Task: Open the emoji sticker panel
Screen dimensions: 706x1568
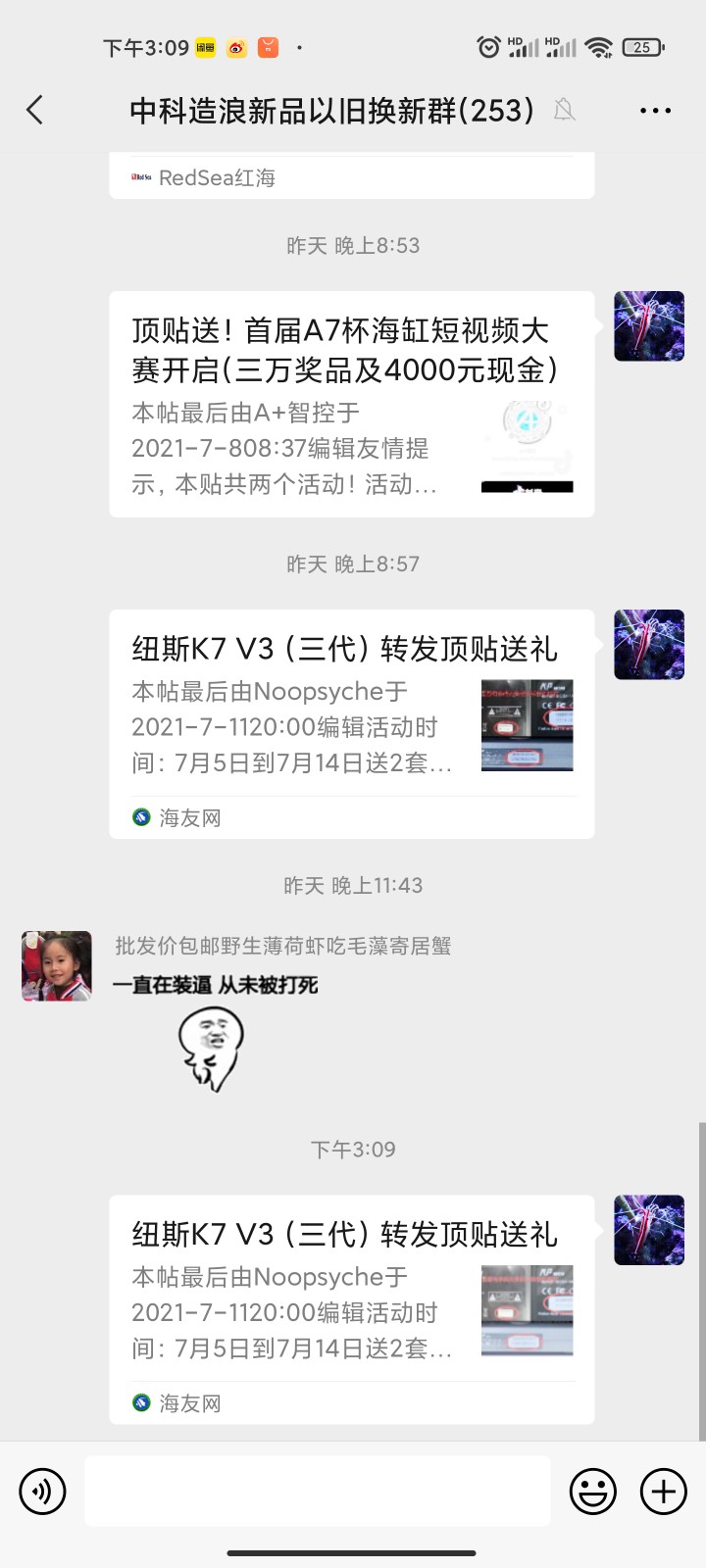Action: (593, 1492)
